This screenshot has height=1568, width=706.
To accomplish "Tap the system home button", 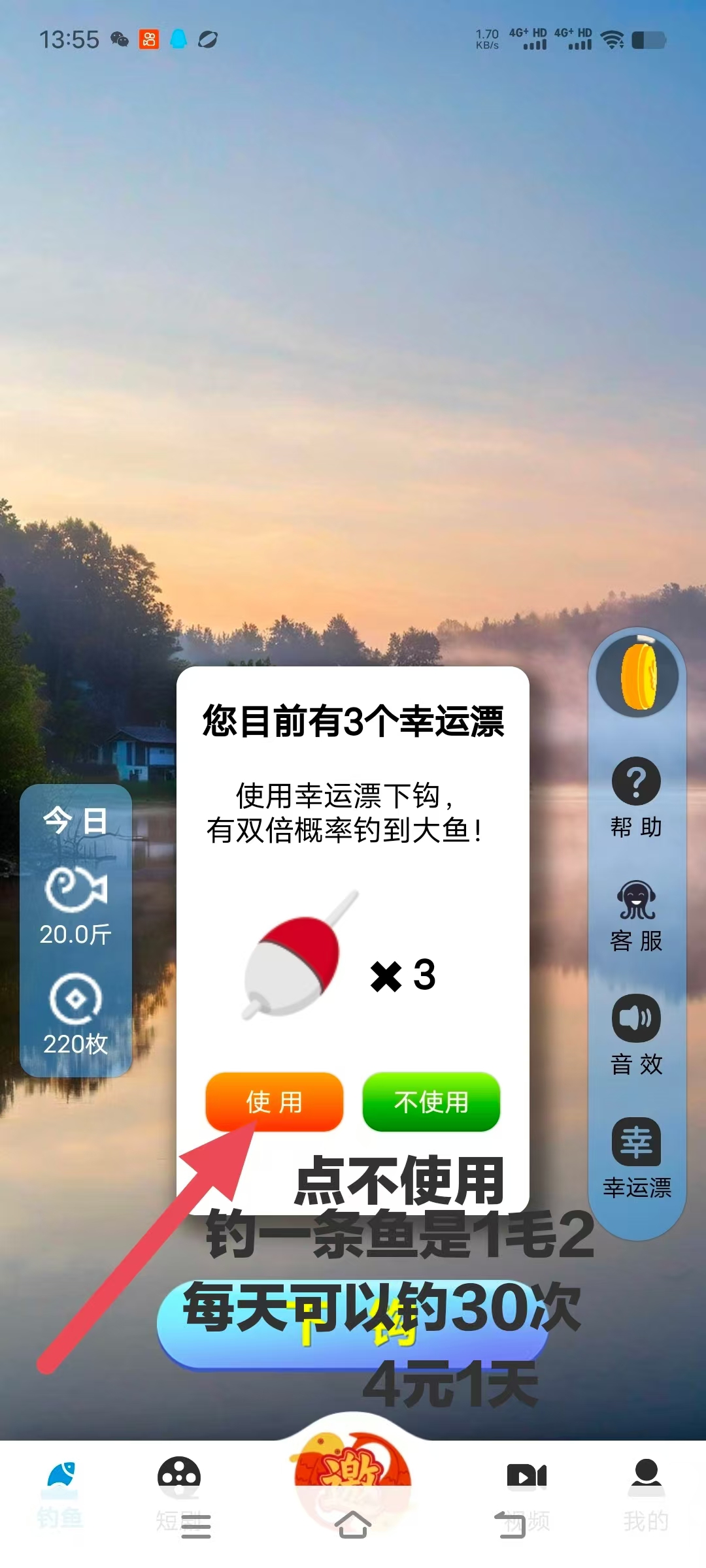I will click(353, 1524).
